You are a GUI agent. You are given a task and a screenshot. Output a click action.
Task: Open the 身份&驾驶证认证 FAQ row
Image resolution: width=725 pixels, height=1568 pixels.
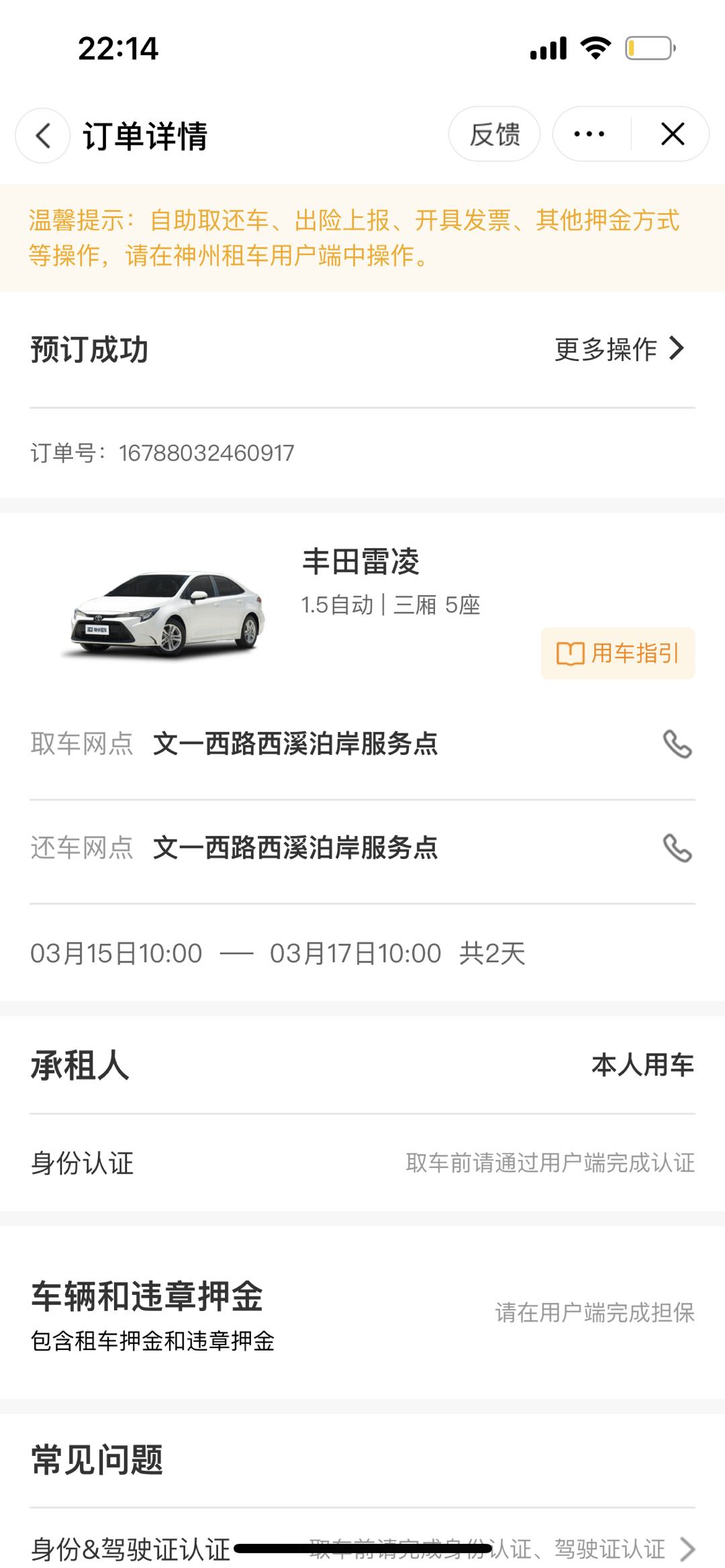point(362,1548)
